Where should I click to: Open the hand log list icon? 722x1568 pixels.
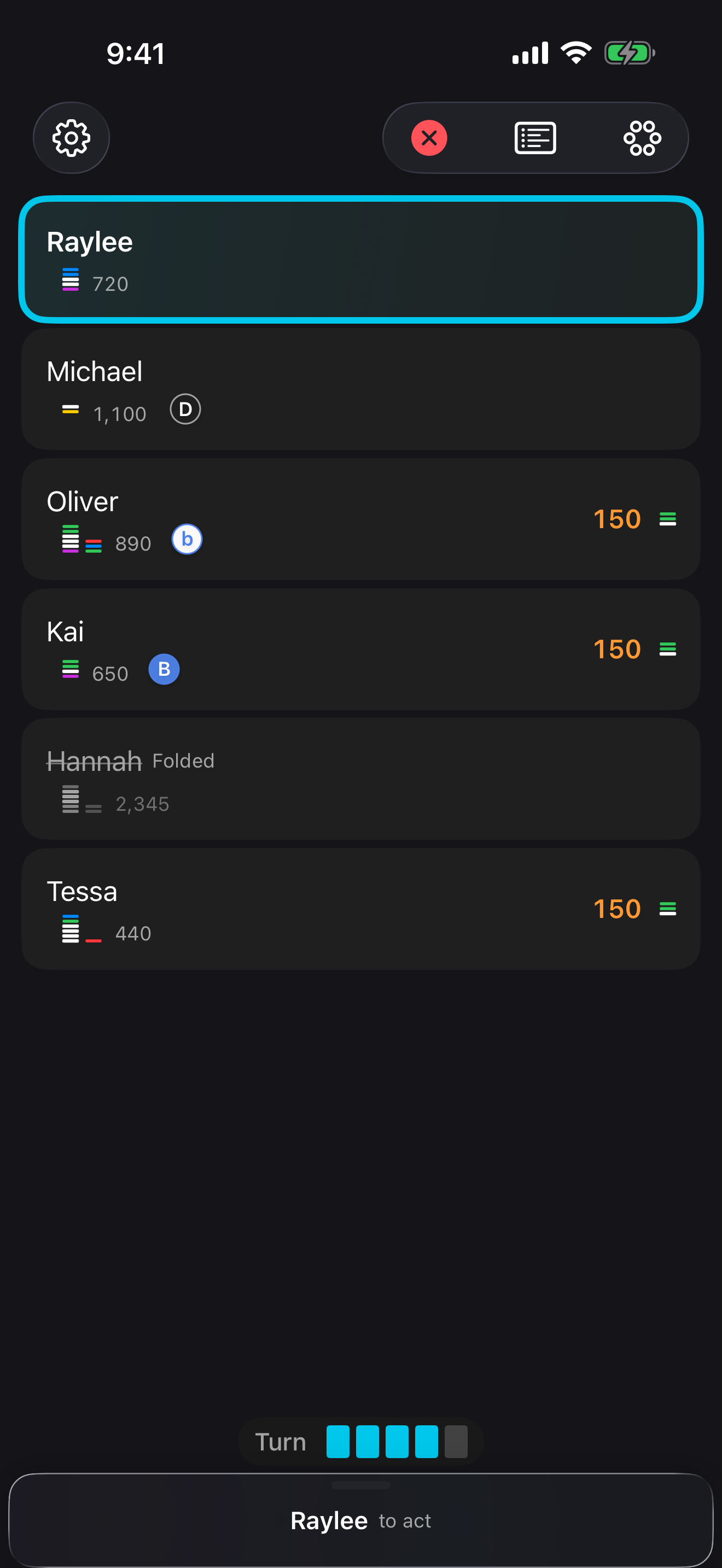(534, 138)
